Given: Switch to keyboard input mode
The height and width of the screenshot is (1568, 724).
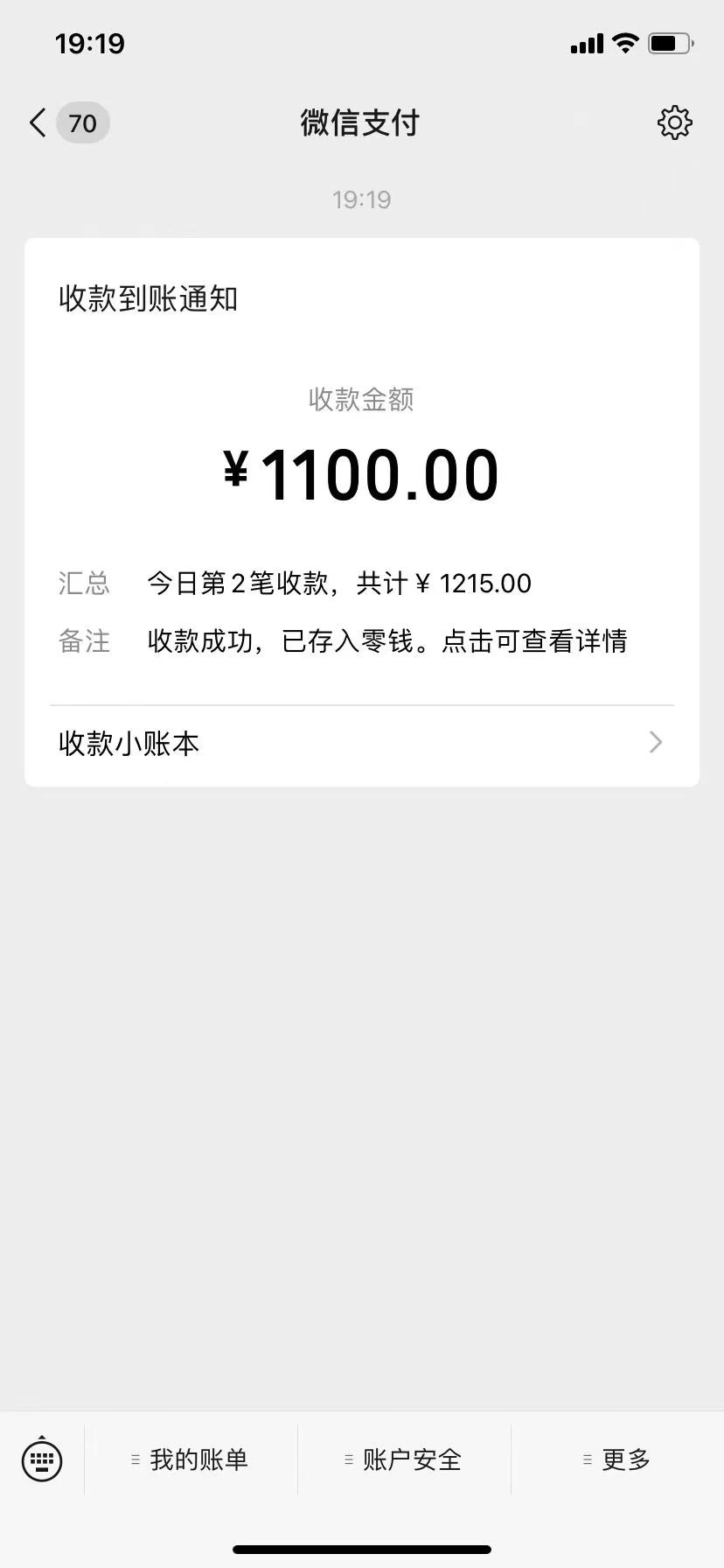Looking at the screenshot, I should click(x=42, y=1459).
